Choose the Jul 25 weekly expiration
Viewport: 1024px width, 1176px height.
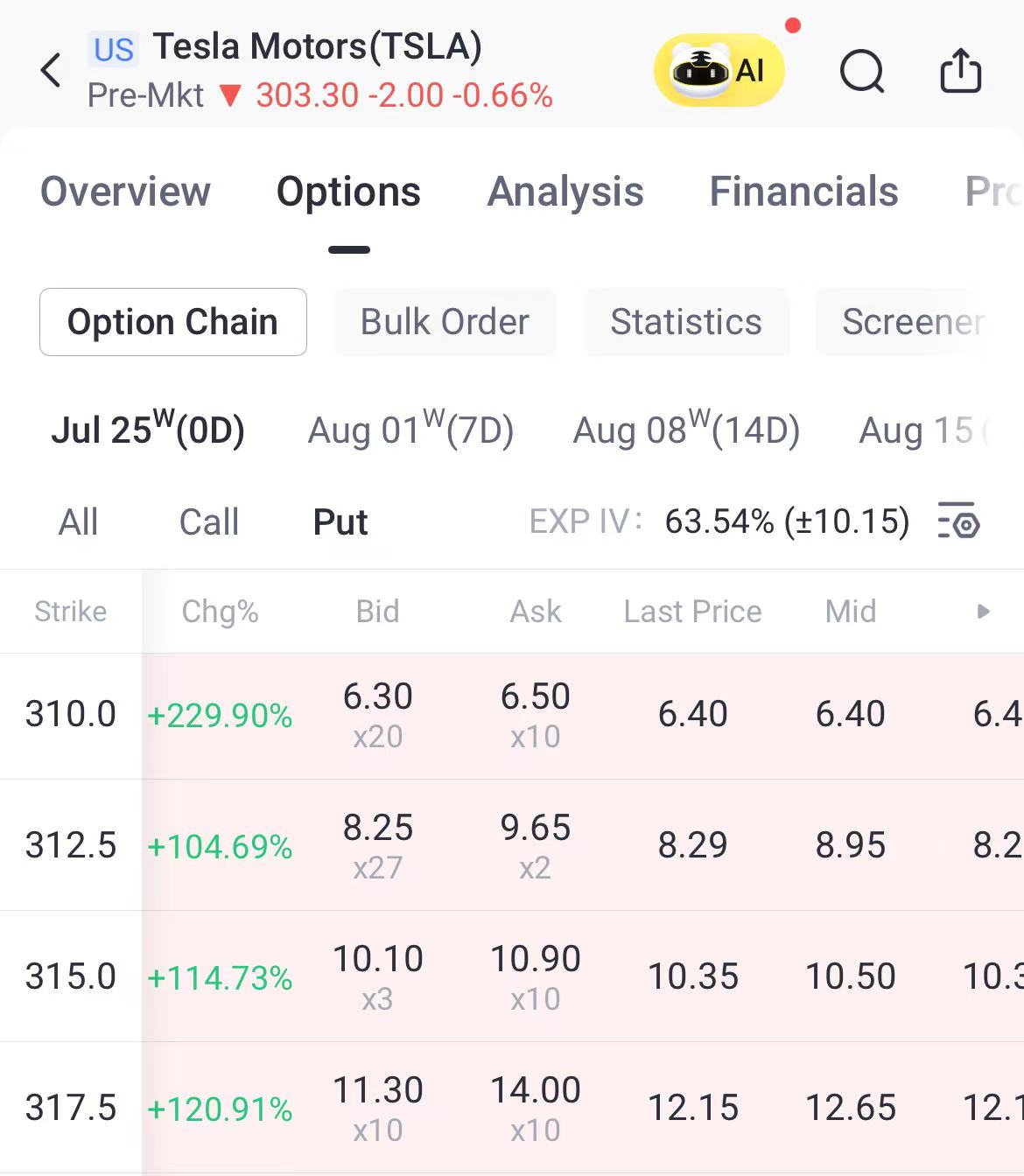pos(149,430)
